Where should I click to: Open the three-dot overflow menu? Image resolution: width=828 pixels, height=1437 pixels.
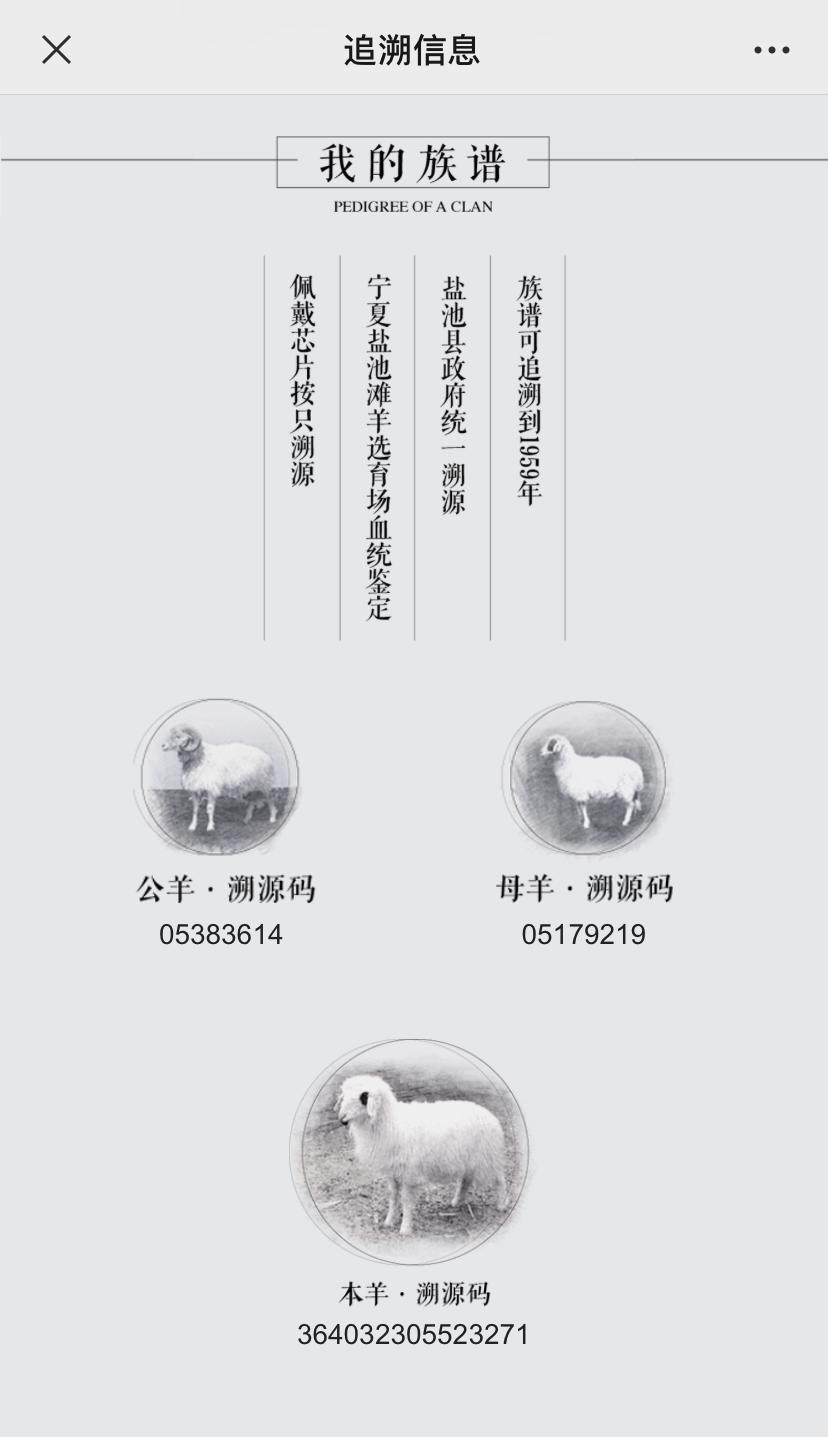tap(771, 50)
